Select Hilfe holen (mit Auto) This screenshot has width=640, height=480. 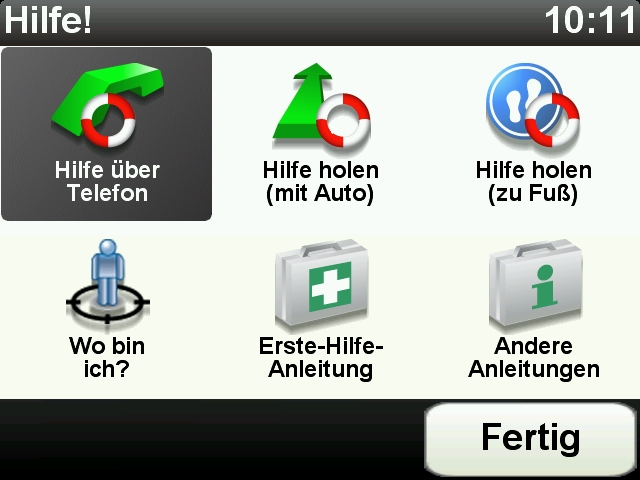tap(320, 134)
